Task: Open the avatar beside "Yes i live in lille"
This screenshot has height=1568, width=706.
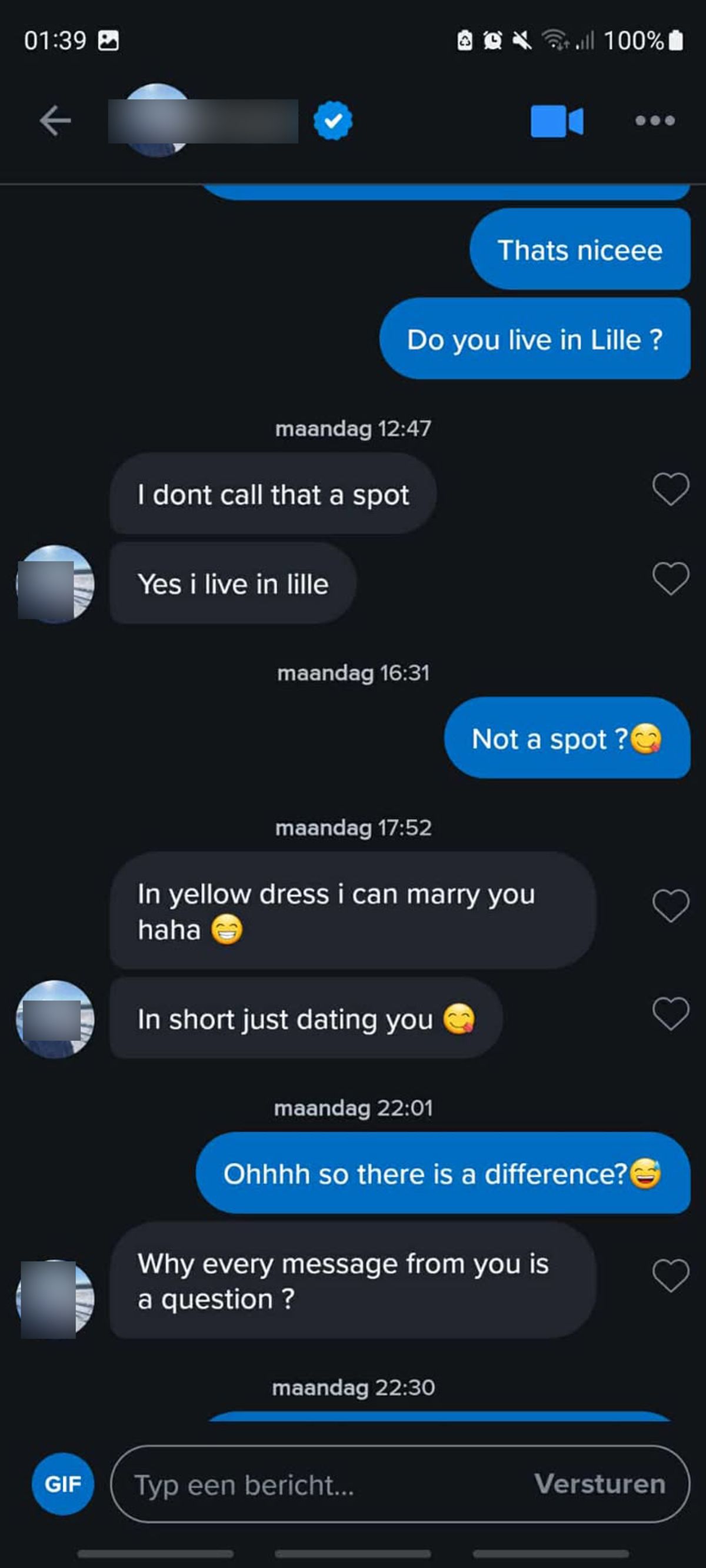Action: tap(55, 584)
